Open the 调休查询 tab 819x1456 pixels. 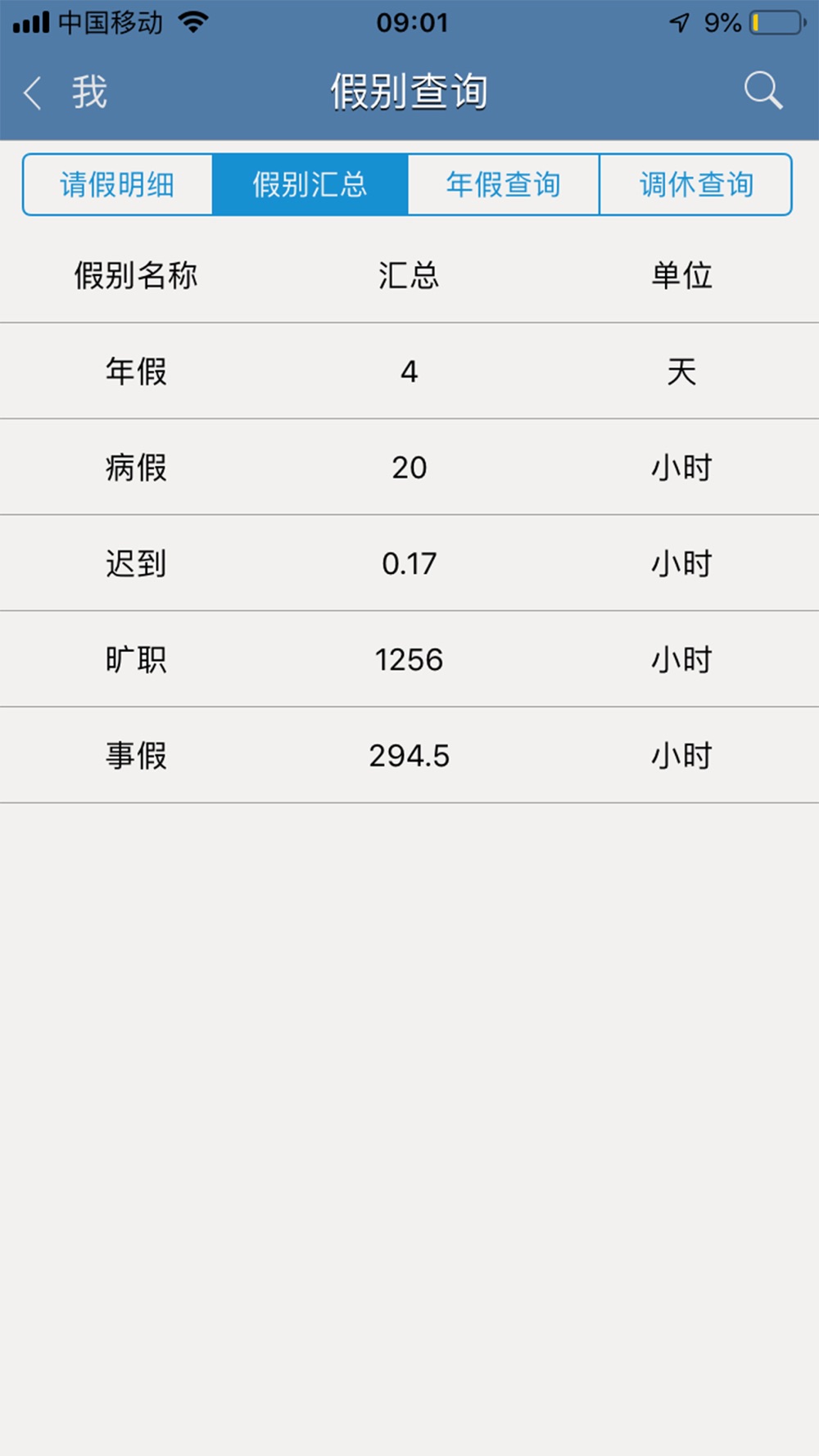(x=696, y=185)
